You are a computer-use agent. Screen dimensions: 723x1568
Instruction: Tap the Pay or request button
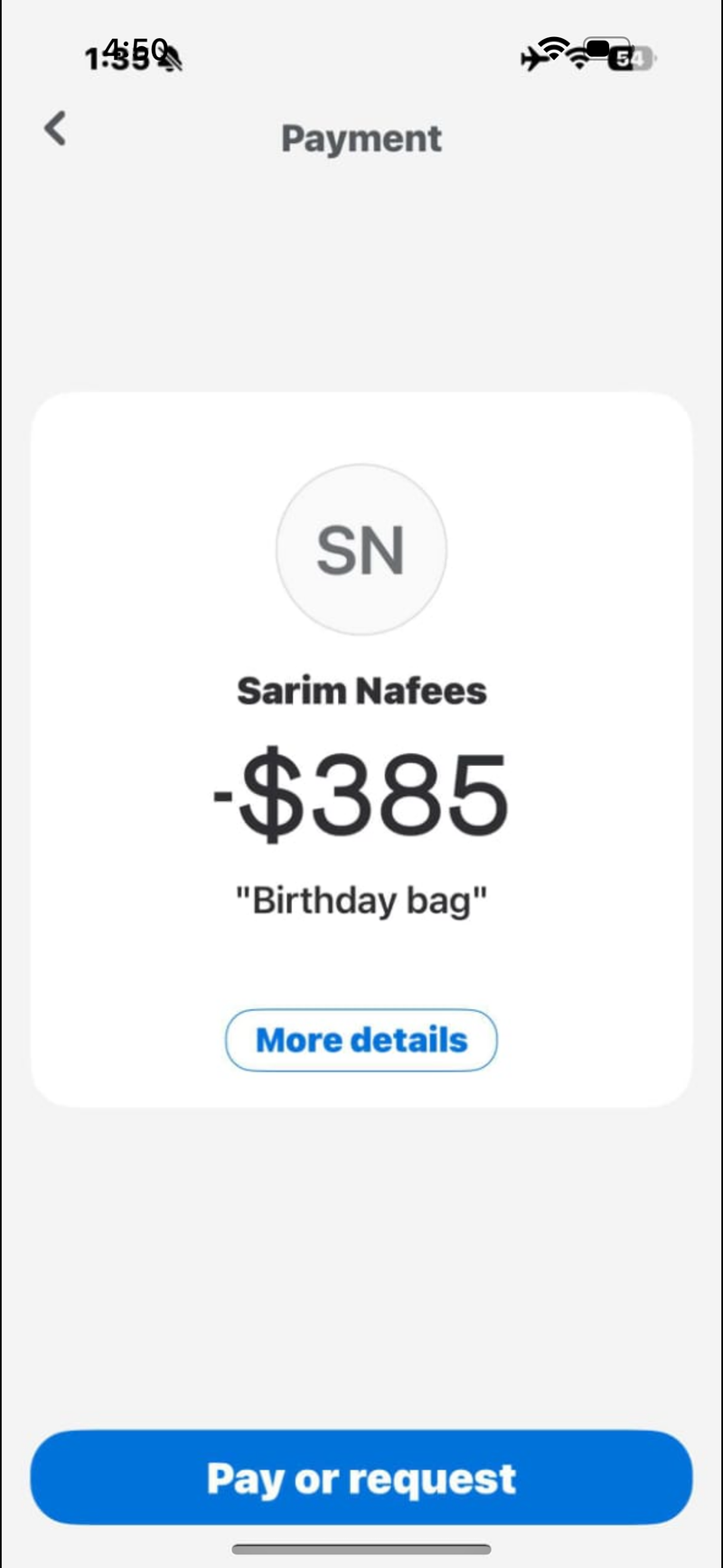[x=361, y=1478]
